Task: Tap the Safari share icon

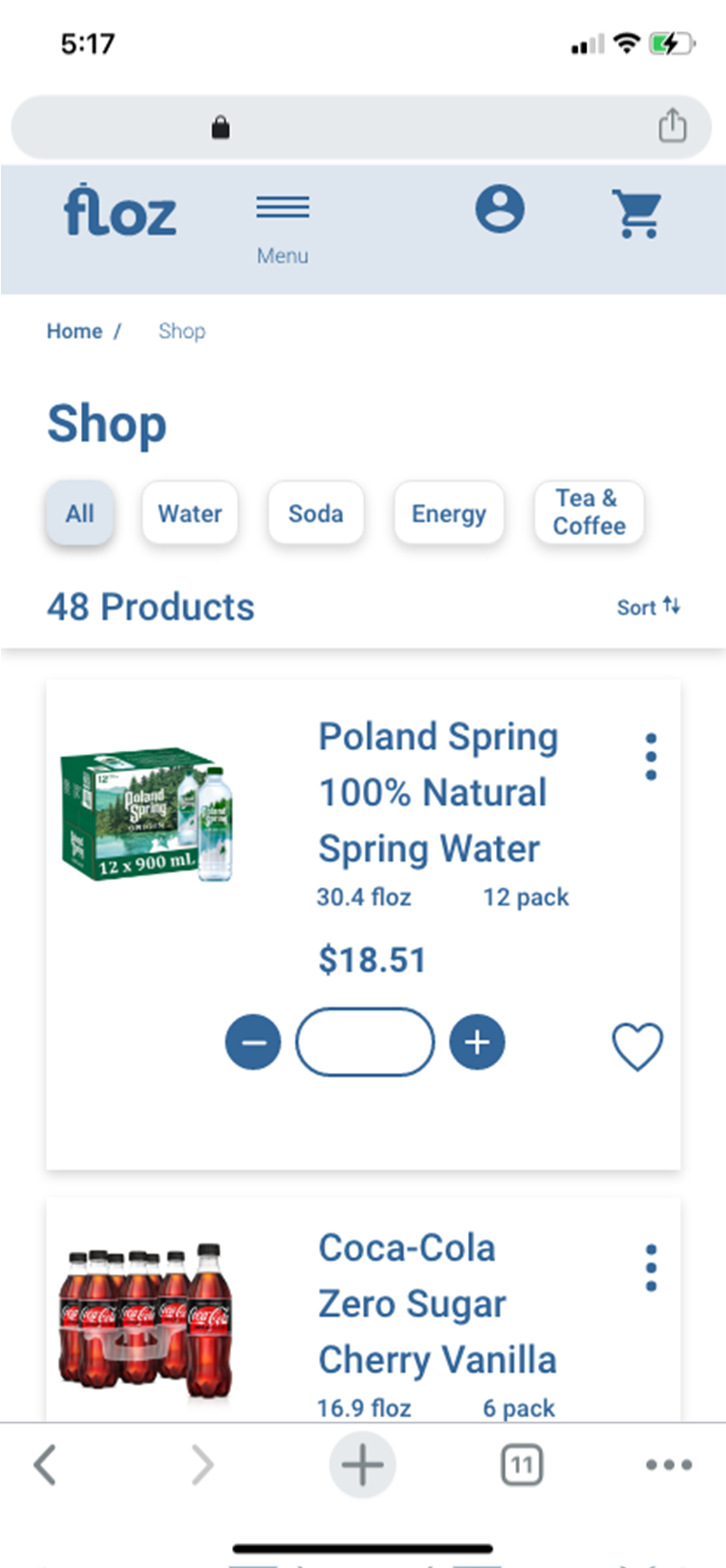Action: (x=672, y=125)
